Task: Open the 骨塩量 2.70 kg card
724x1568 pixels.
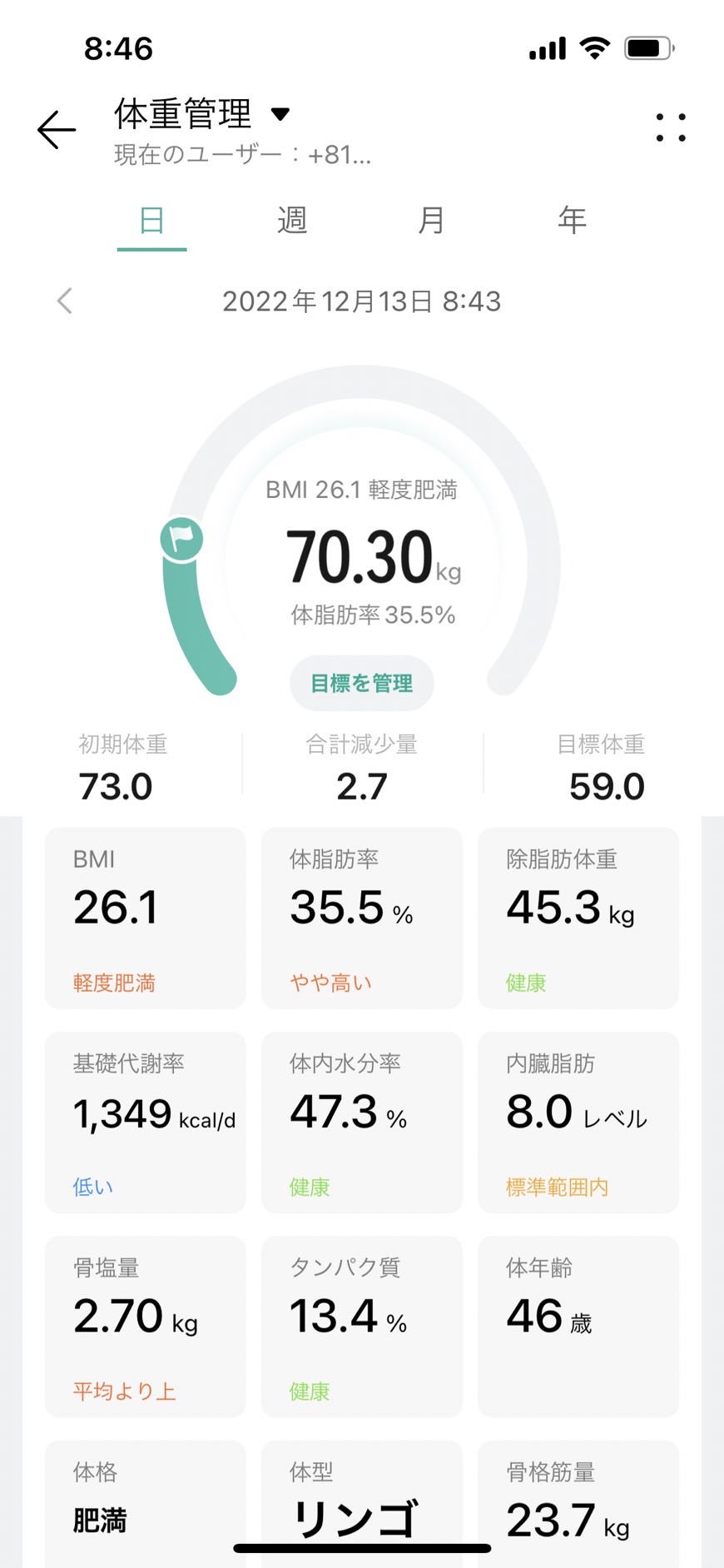Action: click(146, 1327)
